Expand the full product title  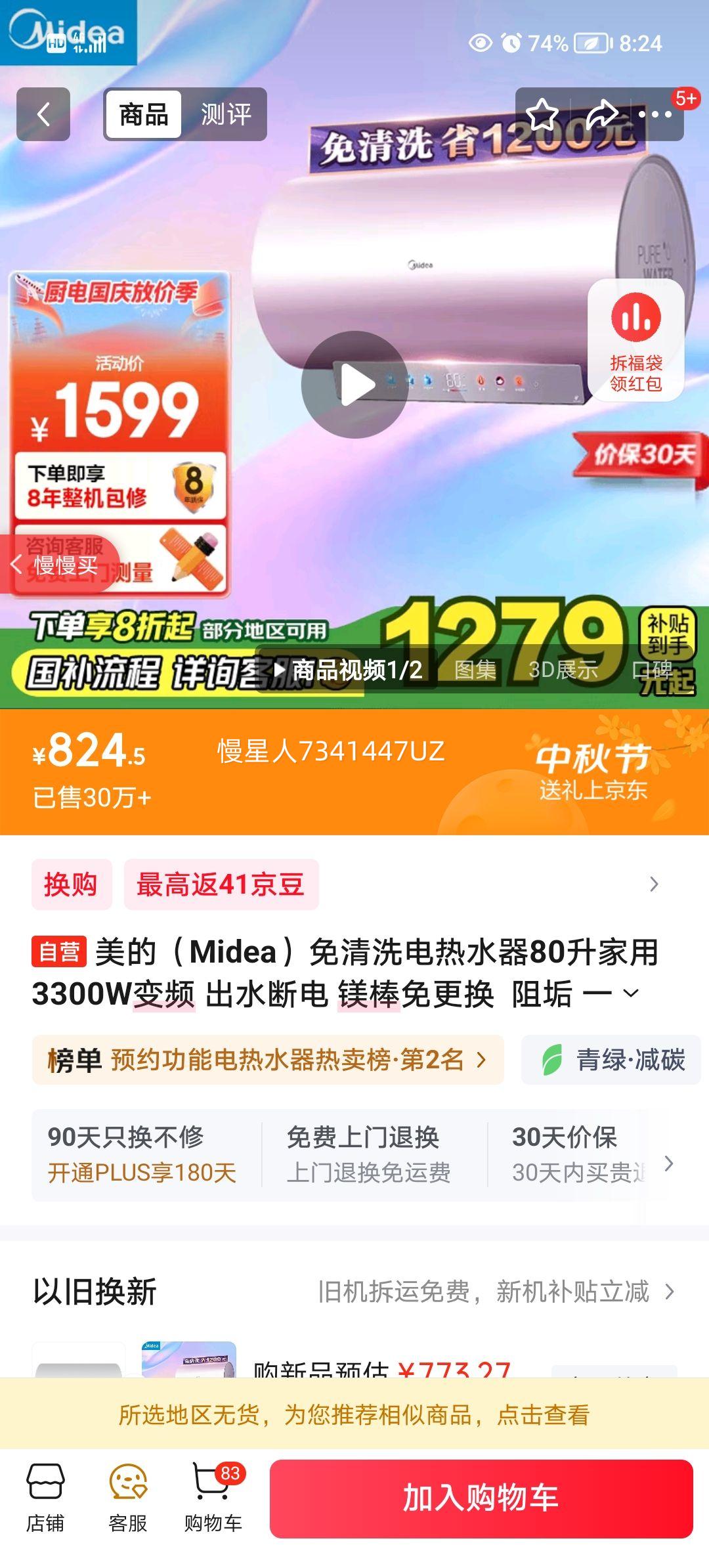630,993
